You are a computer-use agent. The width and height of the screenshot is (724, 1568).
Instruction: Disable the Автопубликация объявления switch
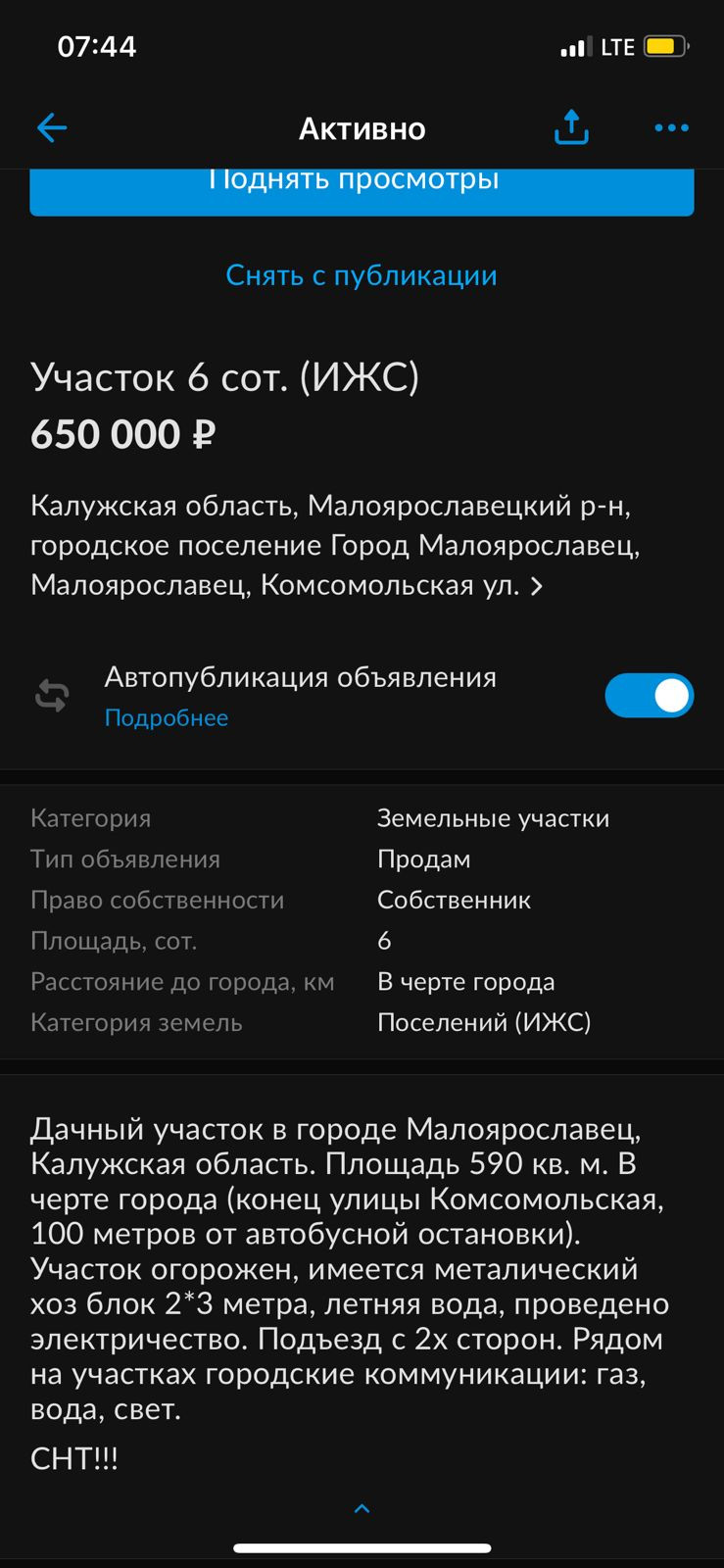coord(649,696)
